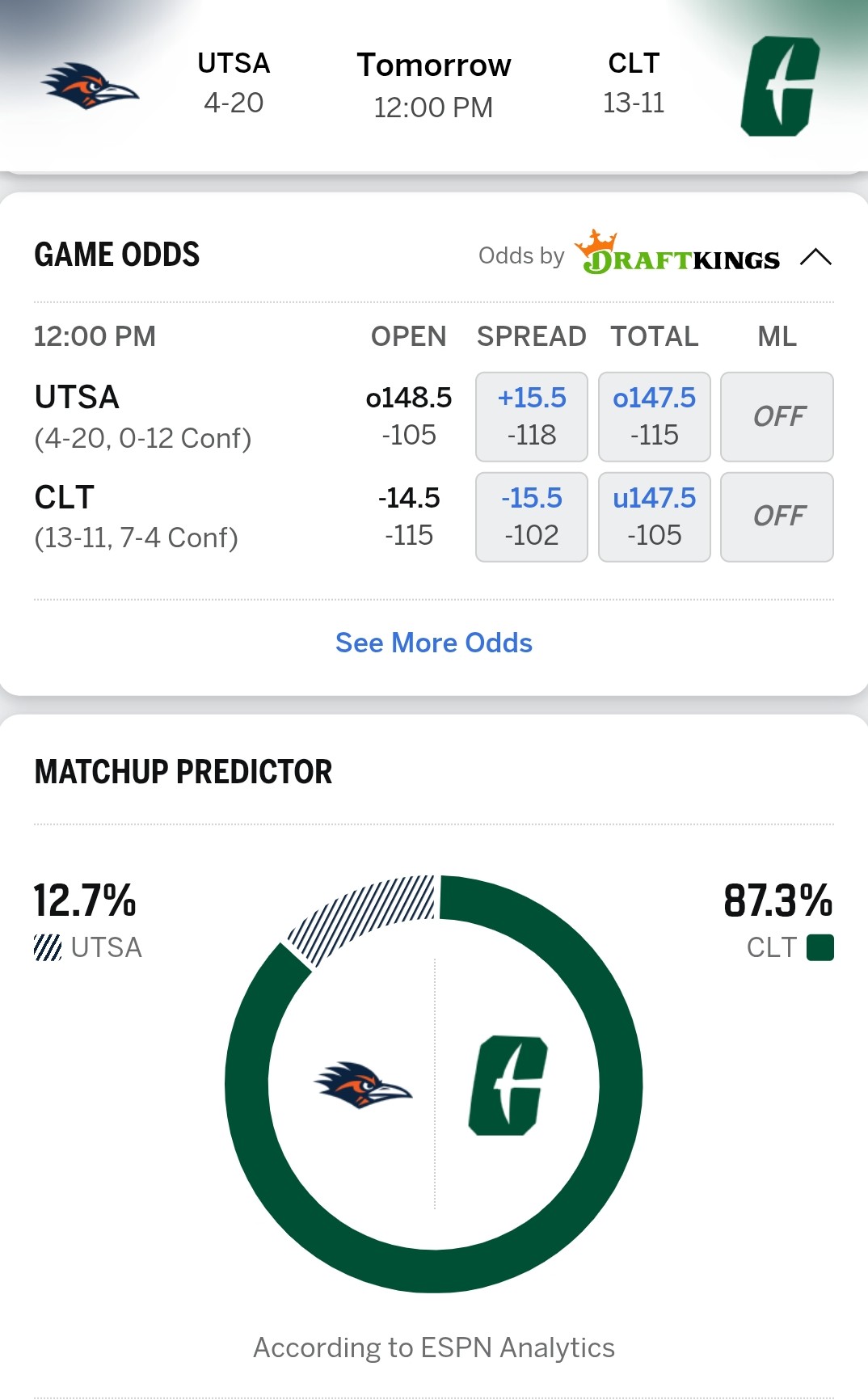
Task: Tap CLT moneyline OFF button
Action: [777, 517]
